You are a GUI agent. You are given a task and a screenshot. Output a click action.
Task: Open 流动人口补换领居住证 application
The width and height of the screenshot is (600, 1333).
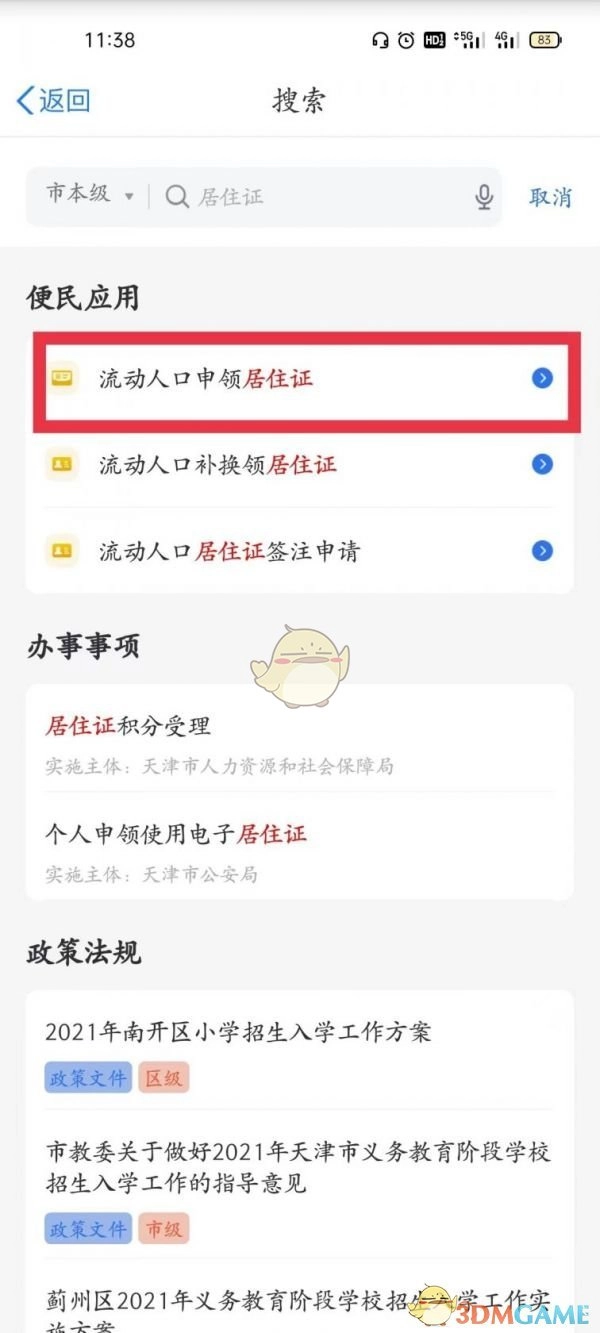[x=300, y=464]
